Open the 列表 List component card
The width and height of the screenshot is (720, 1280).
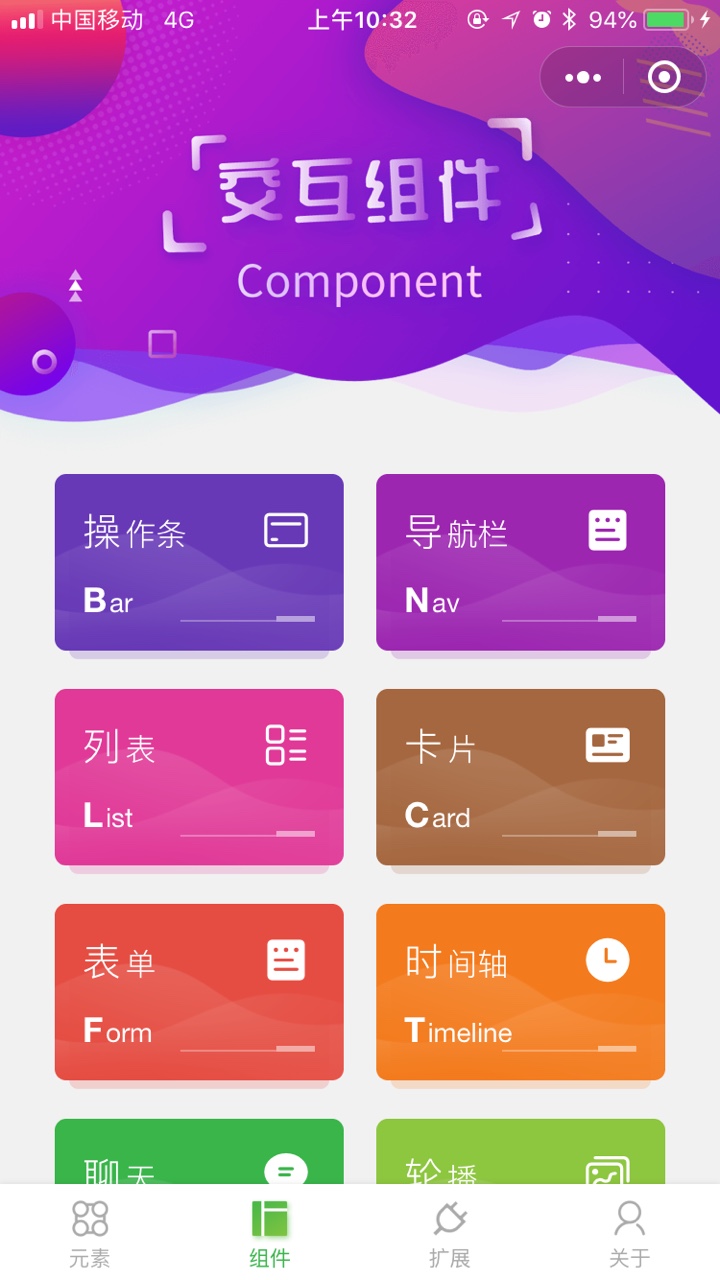[x=199, y=777]
